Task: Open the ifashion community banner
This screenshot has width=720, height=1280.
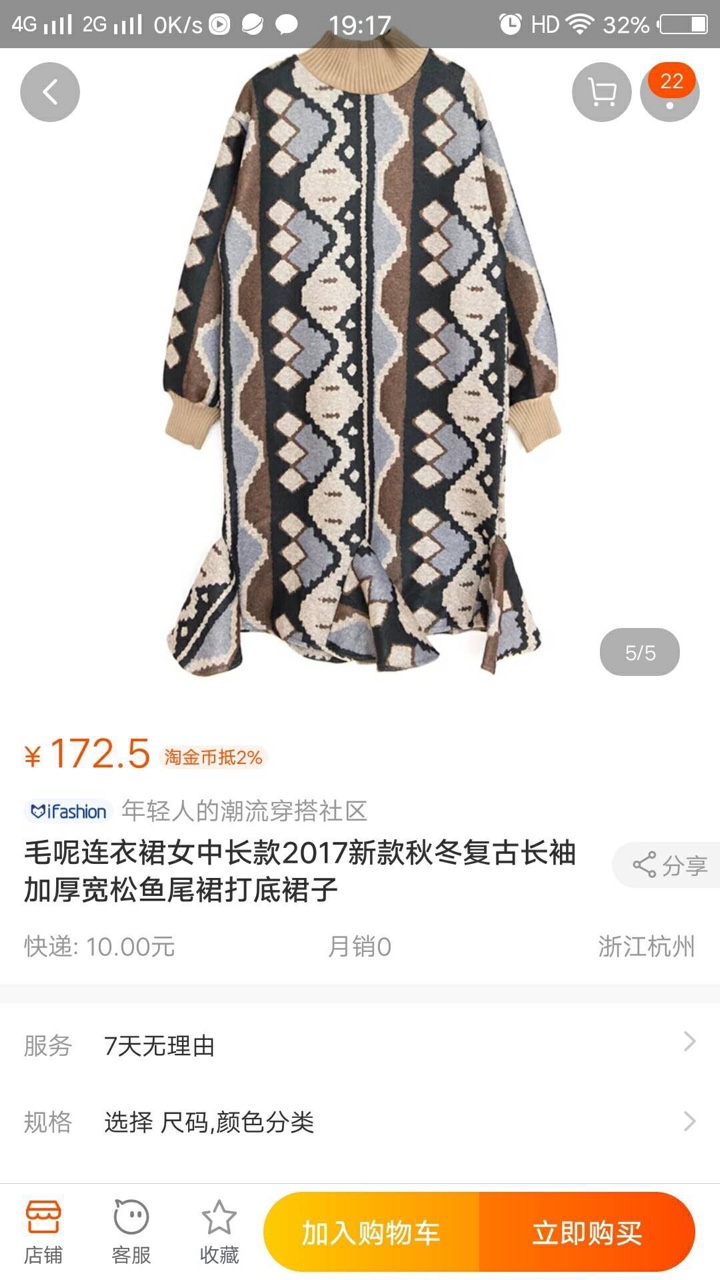Action: 197,810
